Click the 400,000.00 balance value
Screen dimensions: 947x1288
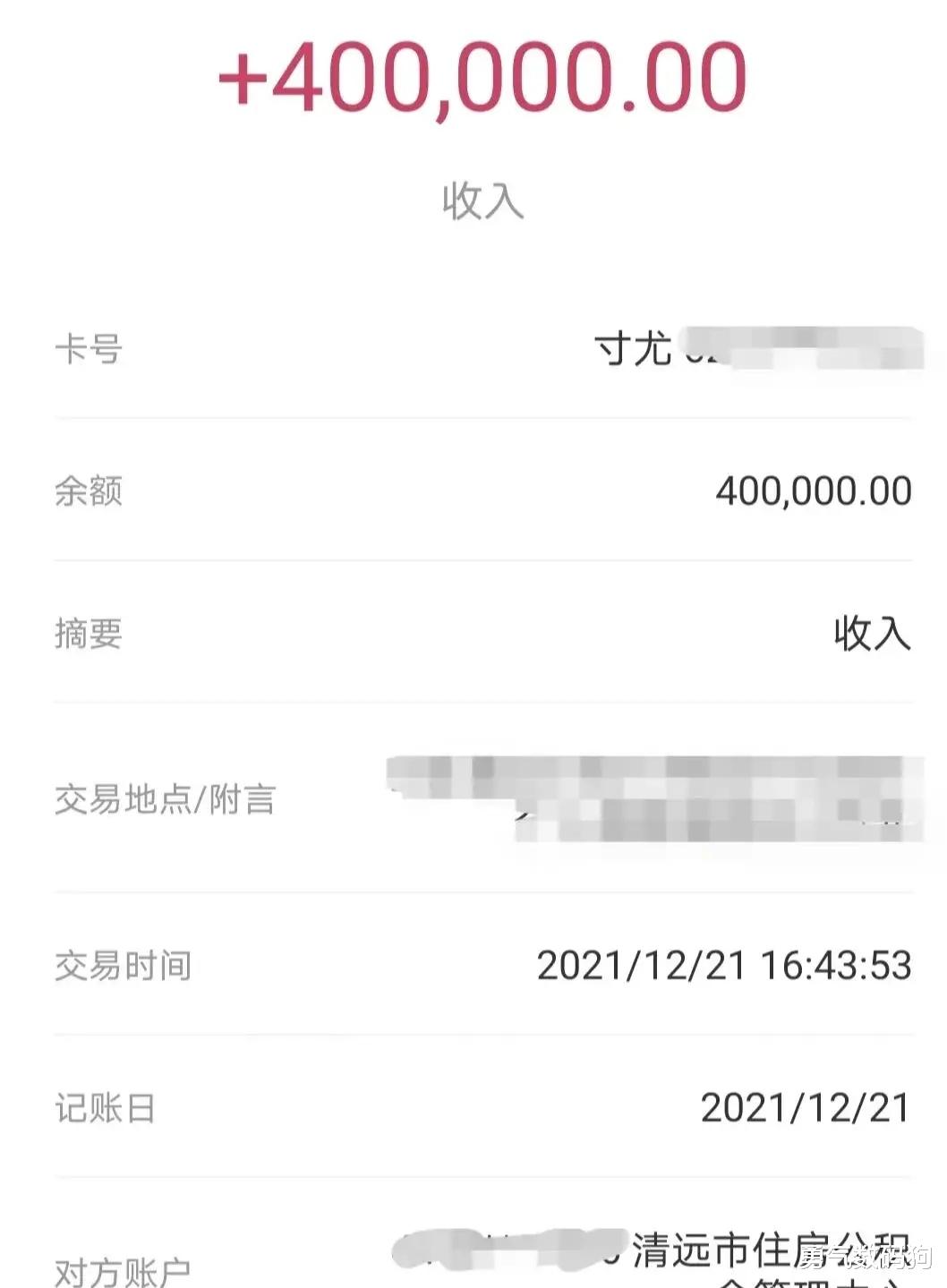pos(813,490)
